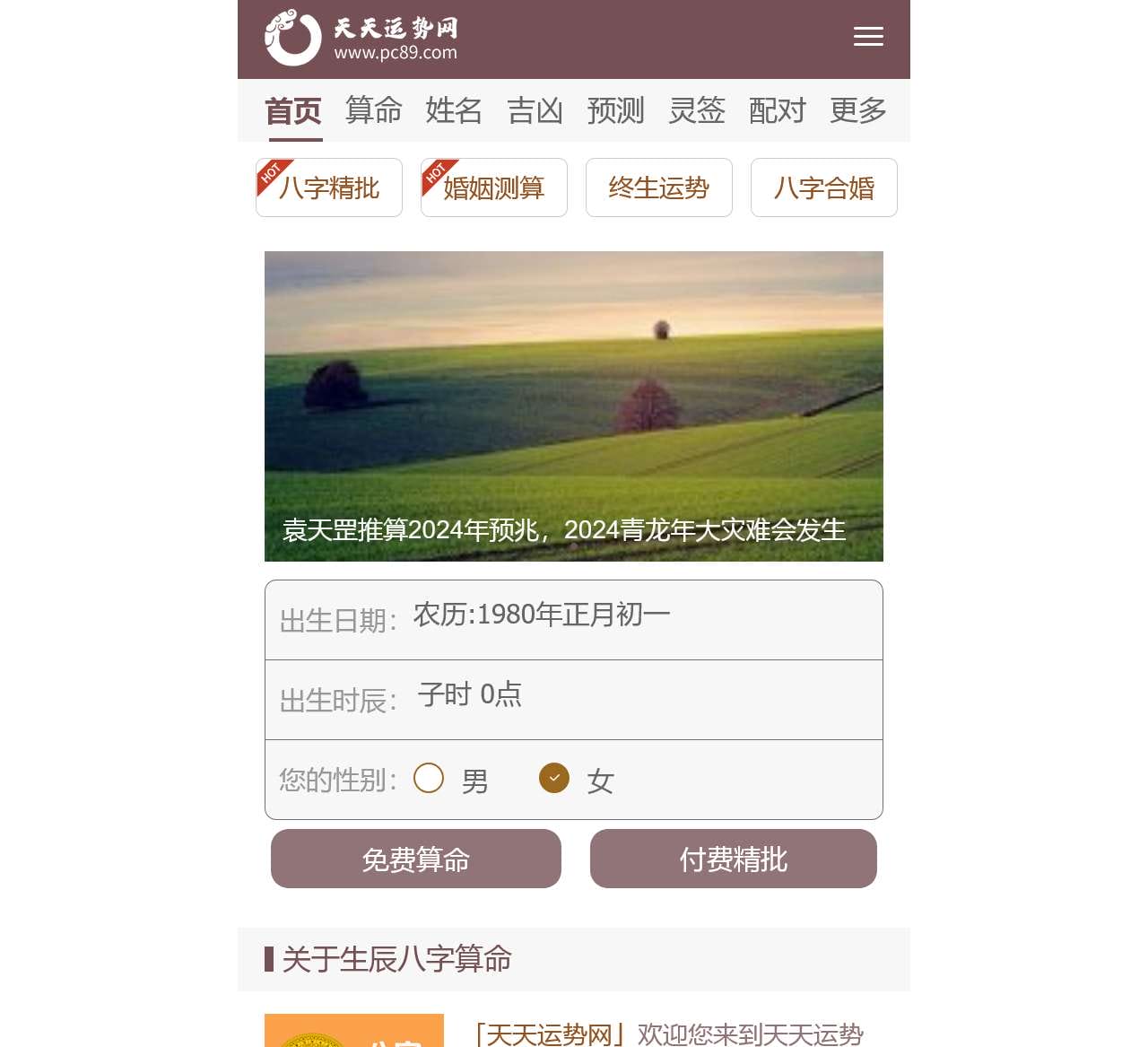Switch to the 首页 tab

[x=293, y=111]
